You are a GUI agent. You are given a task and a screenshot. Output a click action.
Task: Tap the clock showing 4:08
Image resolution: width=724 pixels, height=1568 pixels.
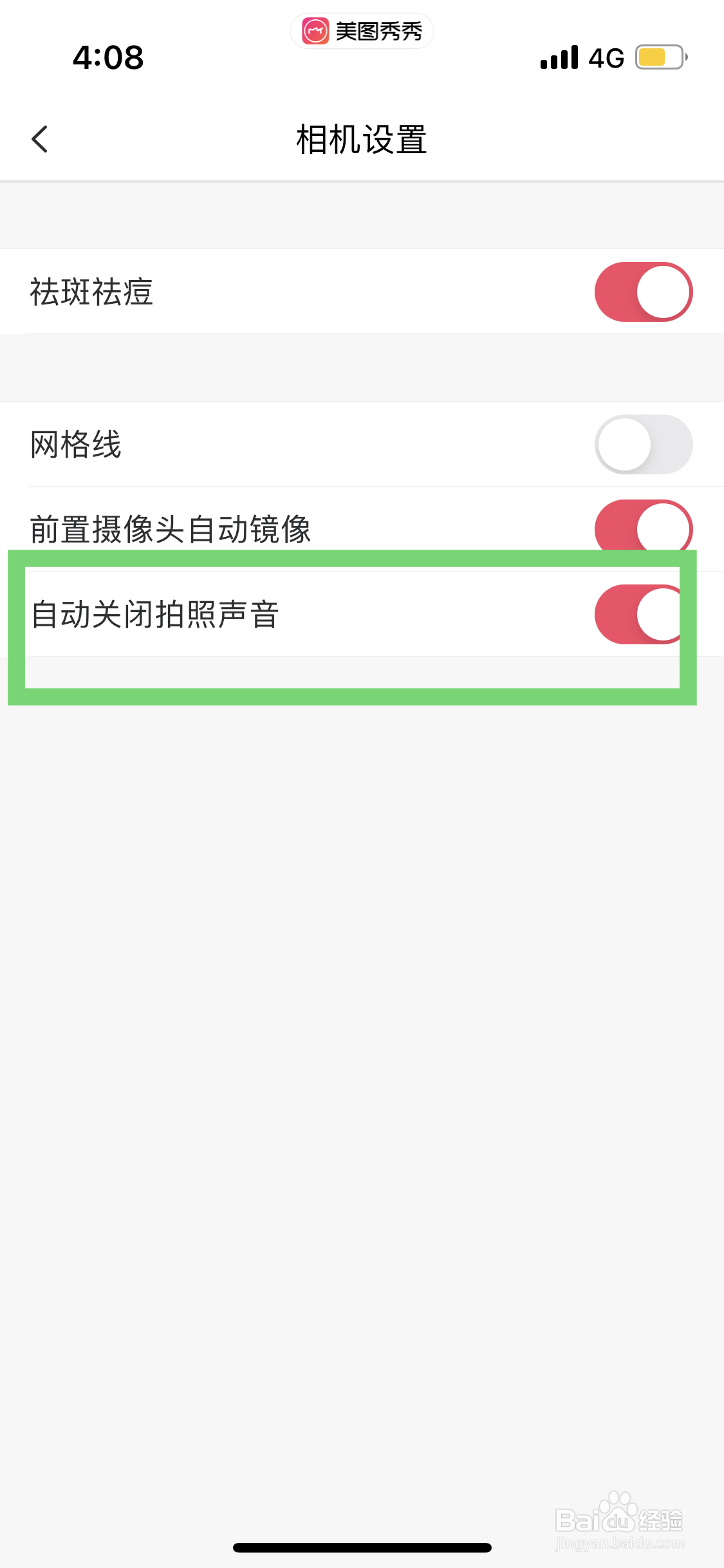pyautogui.click(x=108, y=58)
